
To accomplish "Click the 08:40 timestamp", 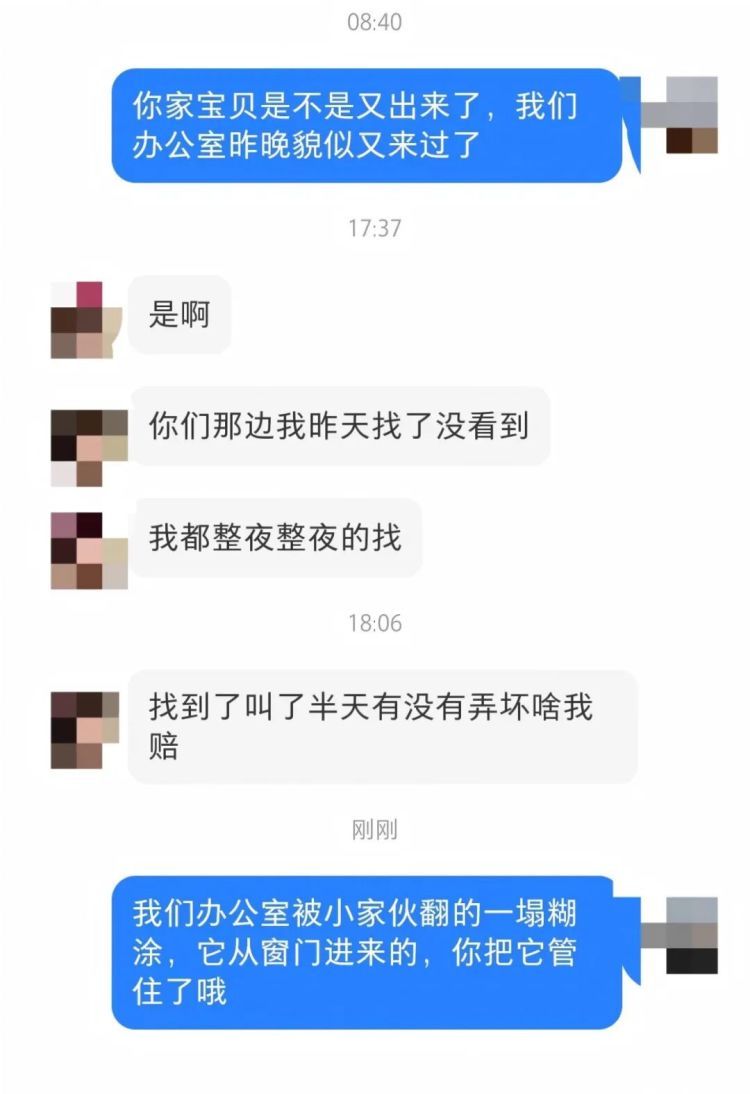I will 375,18.
